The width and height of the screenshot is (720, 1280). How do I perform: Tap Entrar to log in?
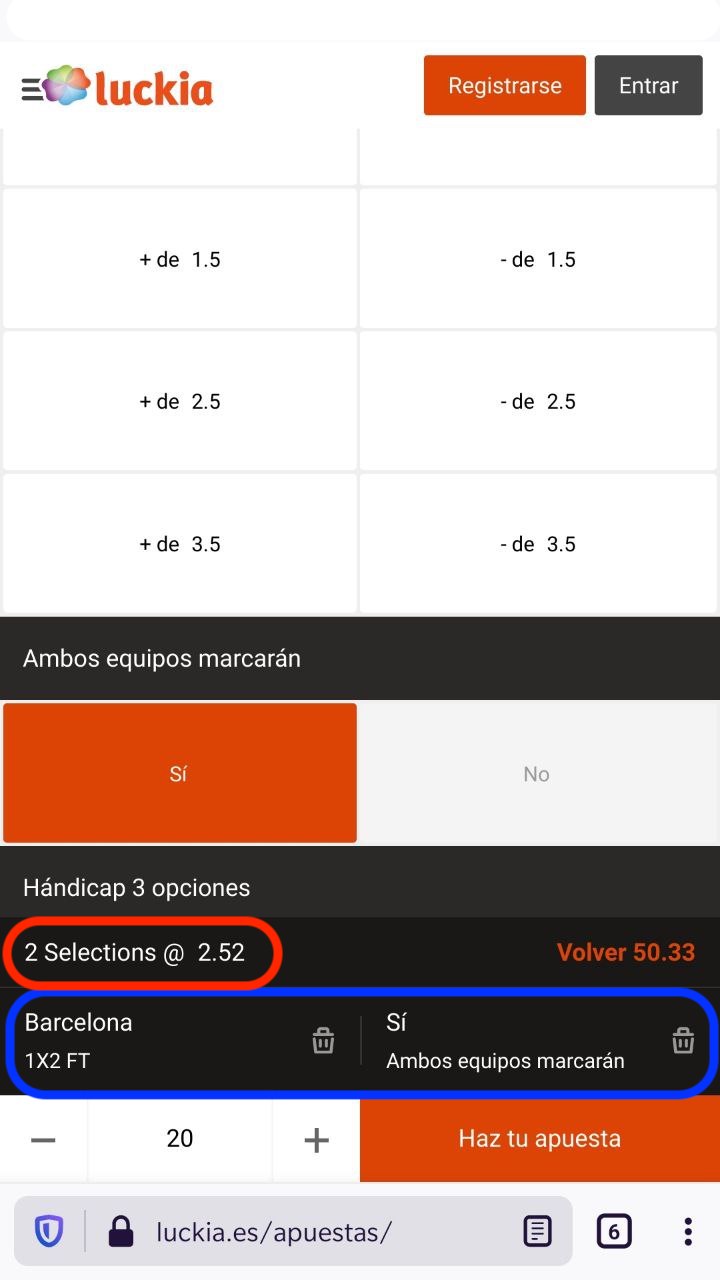tap(649, 86)
